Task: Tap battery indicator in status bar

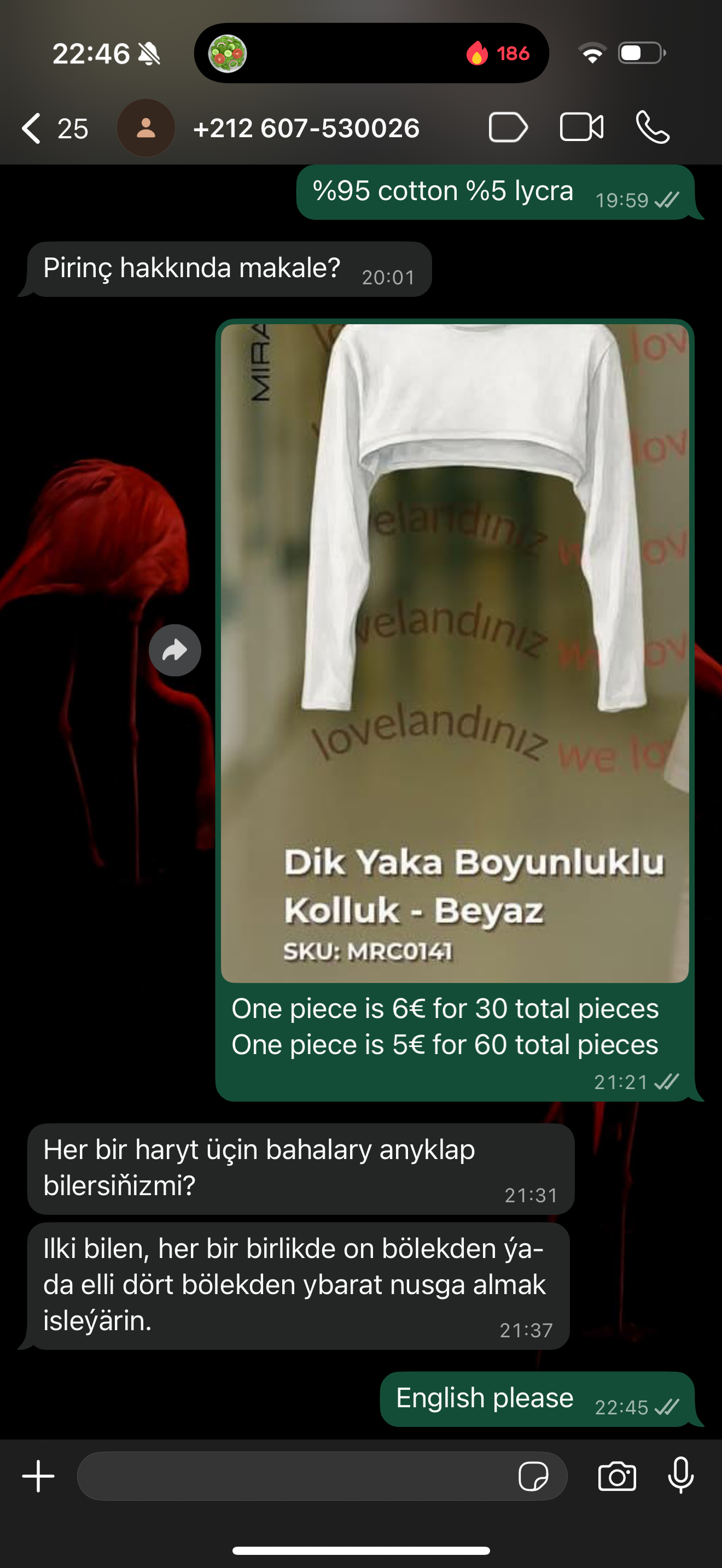Action: click(640, 54)
